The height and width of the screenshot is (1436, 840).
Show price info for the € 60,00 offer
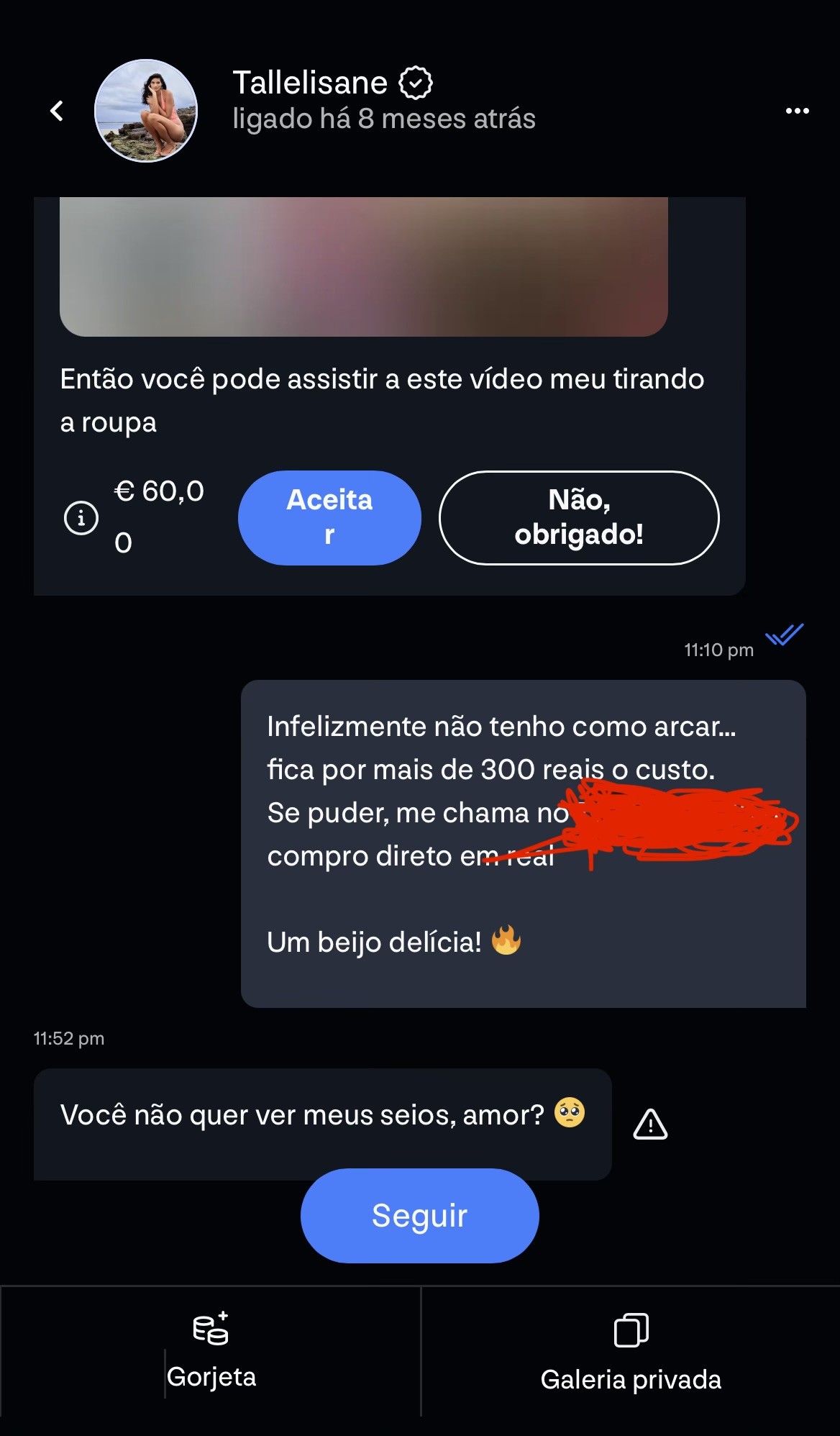click(x=81, y=517)
